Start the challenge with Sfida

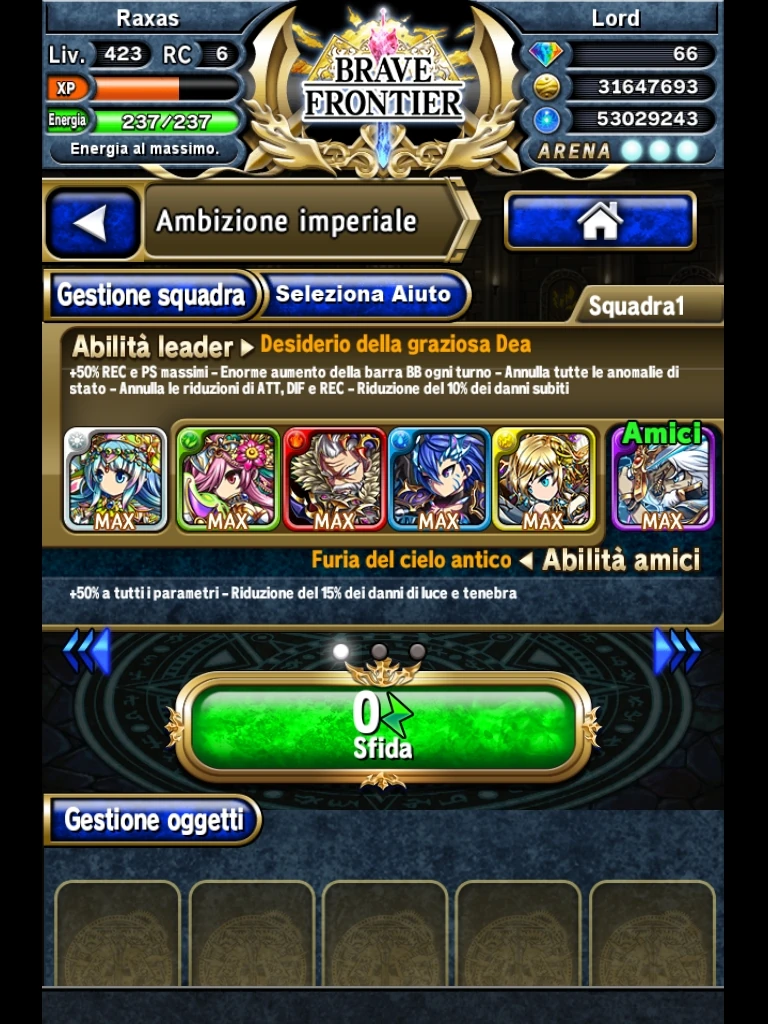pyautogui.click(x=383, y=726)
